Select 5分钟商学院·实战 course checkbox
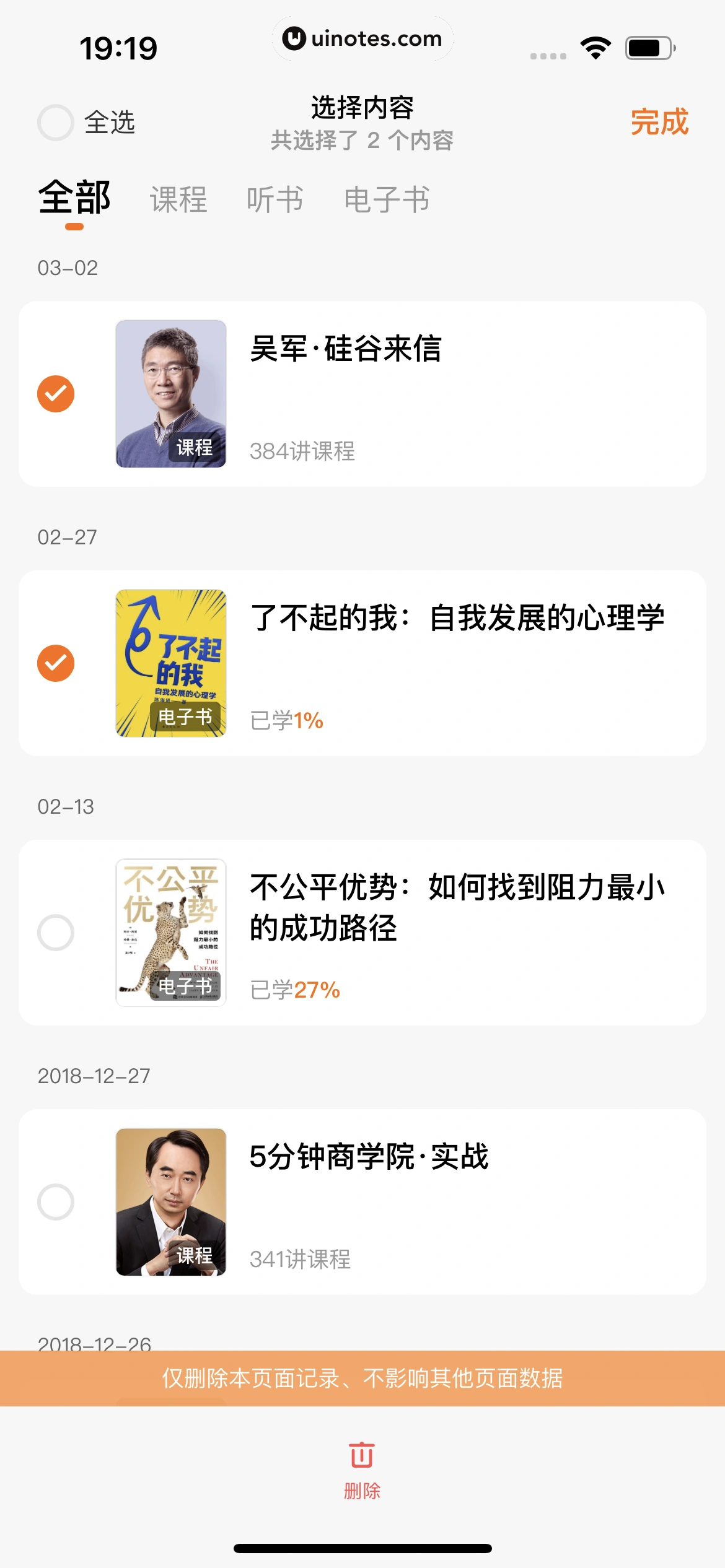 coord(56,1202)
